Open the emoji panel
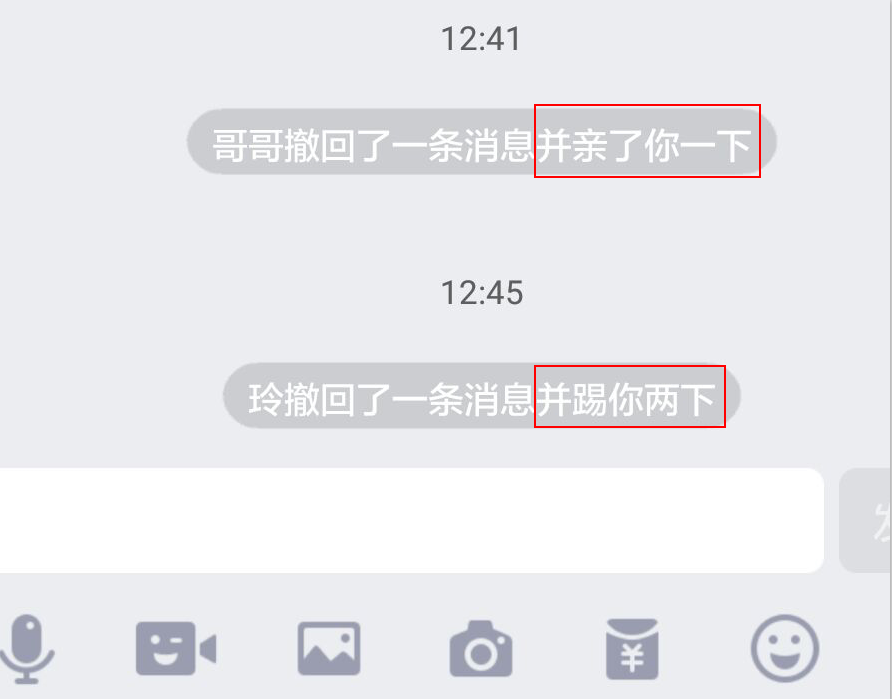 pyautogui.click(x=785, y=649)
